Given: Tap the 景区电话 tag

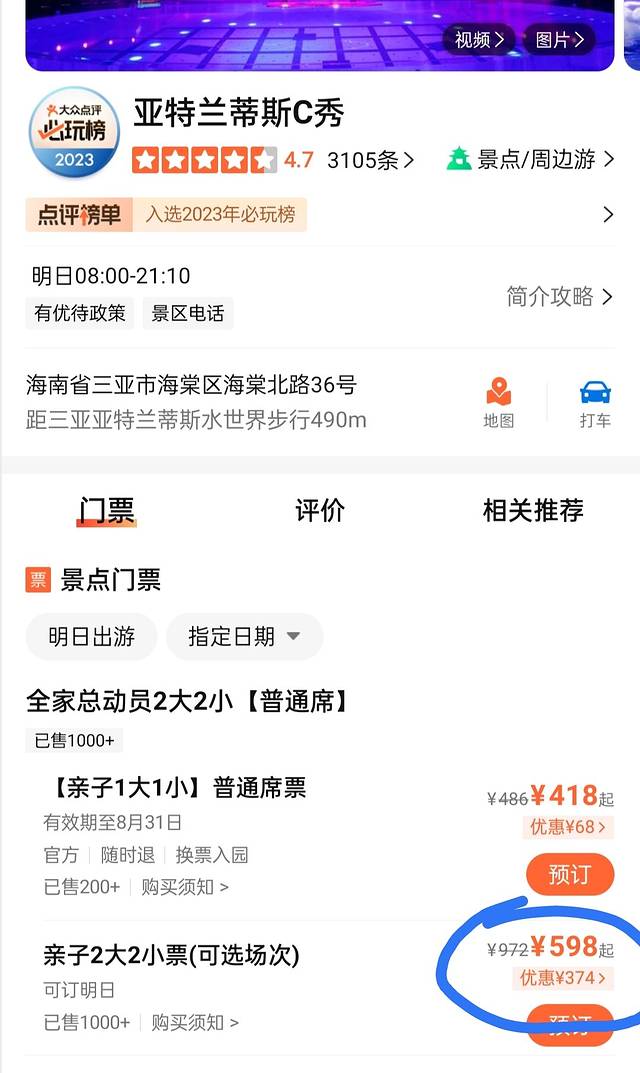Looking at the screenshot, I should pos(188,313).
